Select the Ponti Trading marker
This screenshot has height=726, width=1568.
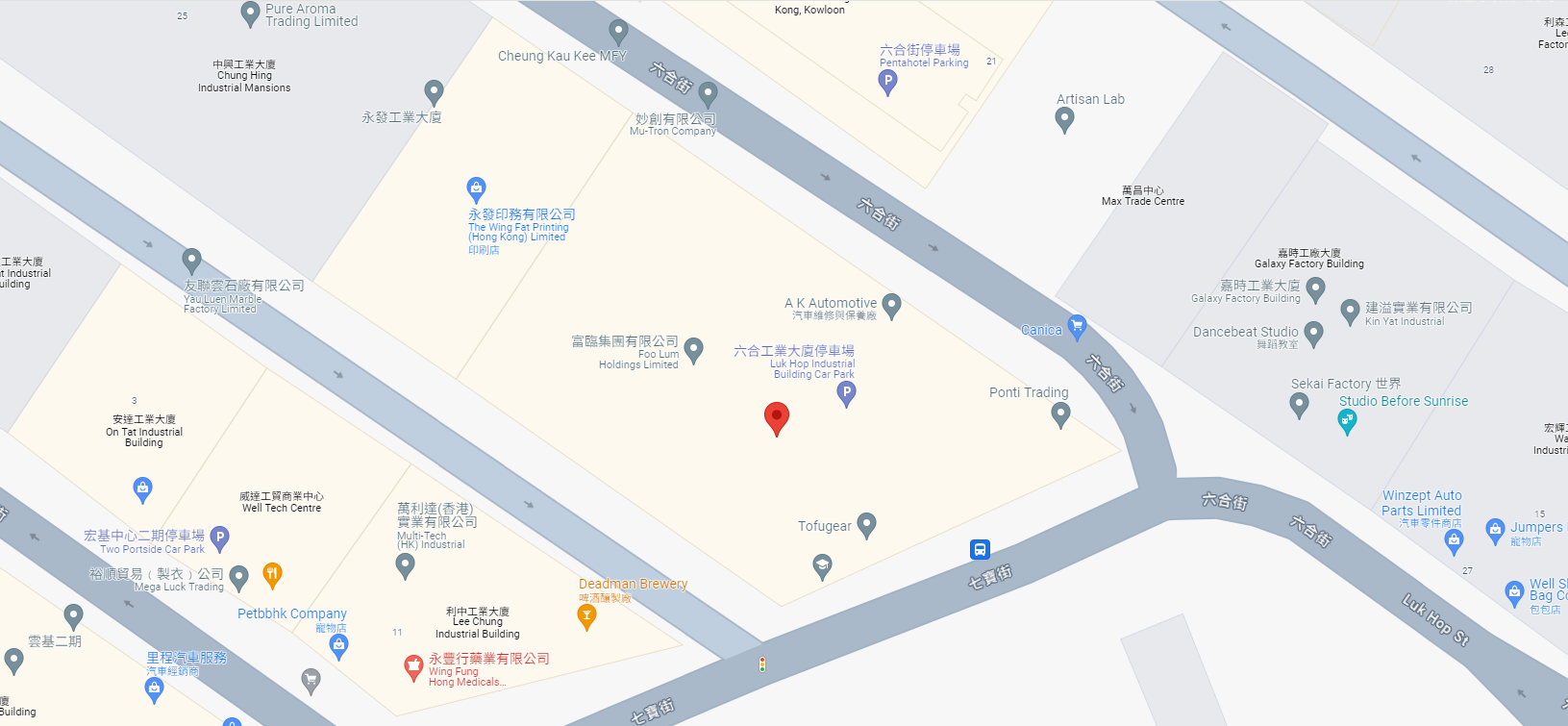[x=1060, y=413]
